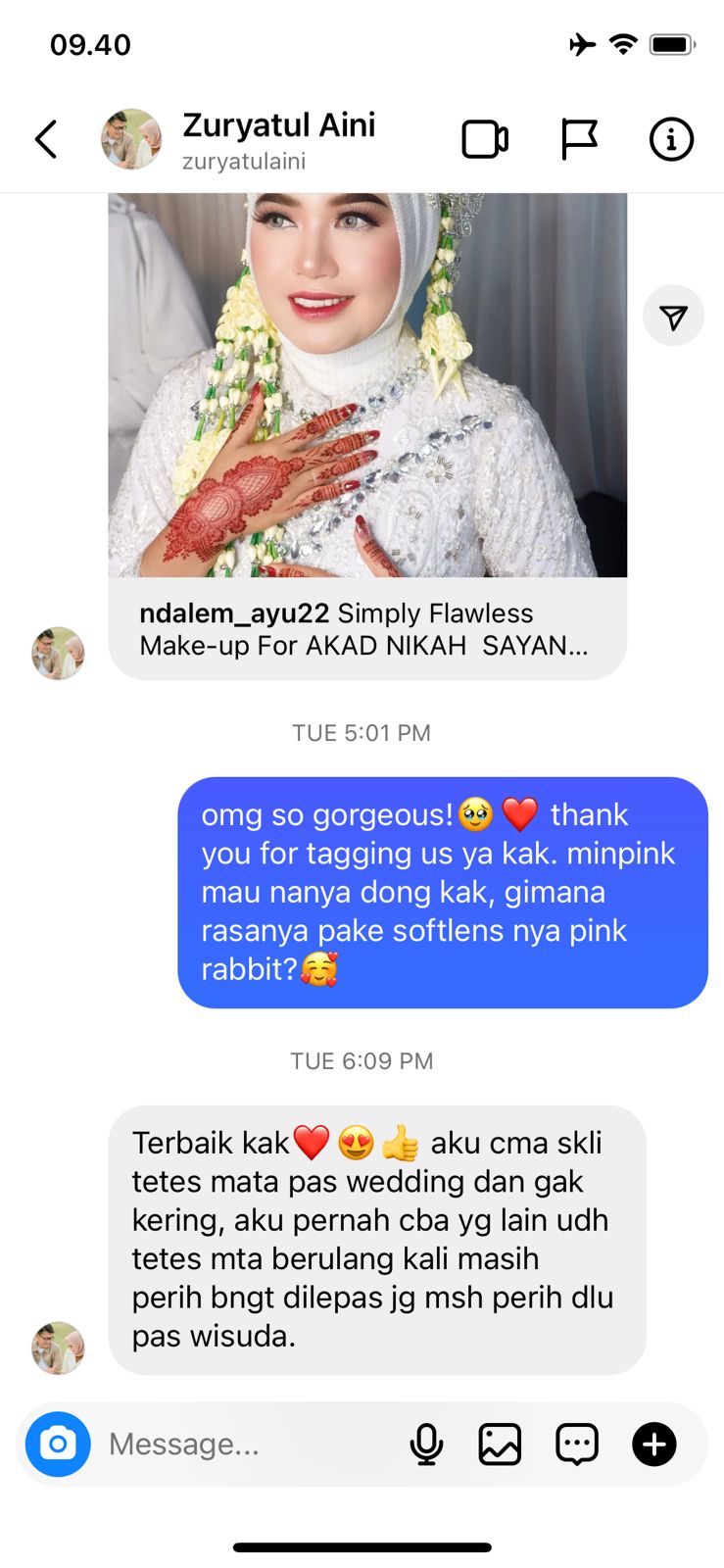Open Zuryatul Aini's profile from header
The width and height of the screenshot is (724, 1568).
coord(277,138)
